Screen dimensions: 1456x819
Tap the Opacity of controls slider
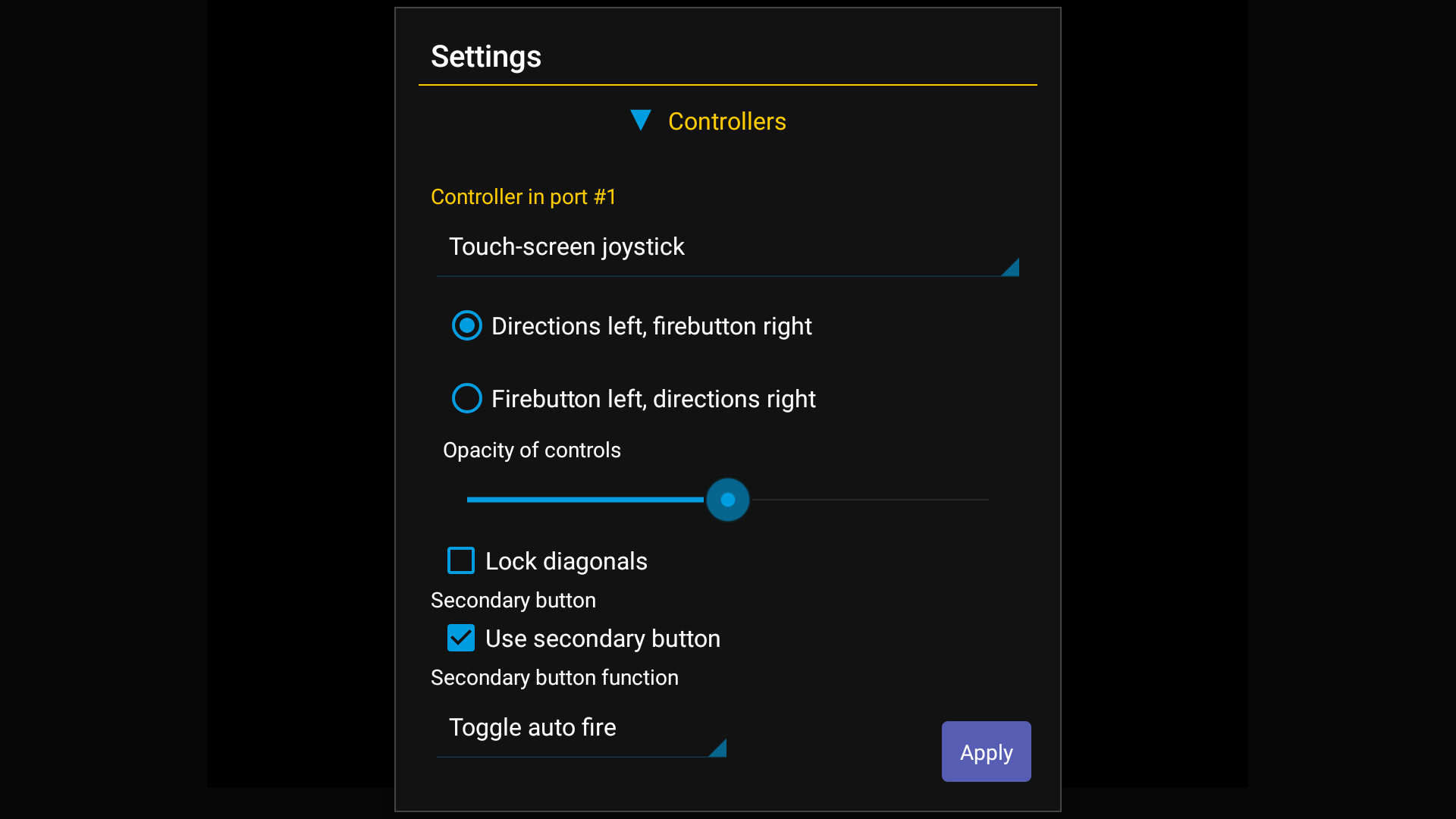[727, 500]
